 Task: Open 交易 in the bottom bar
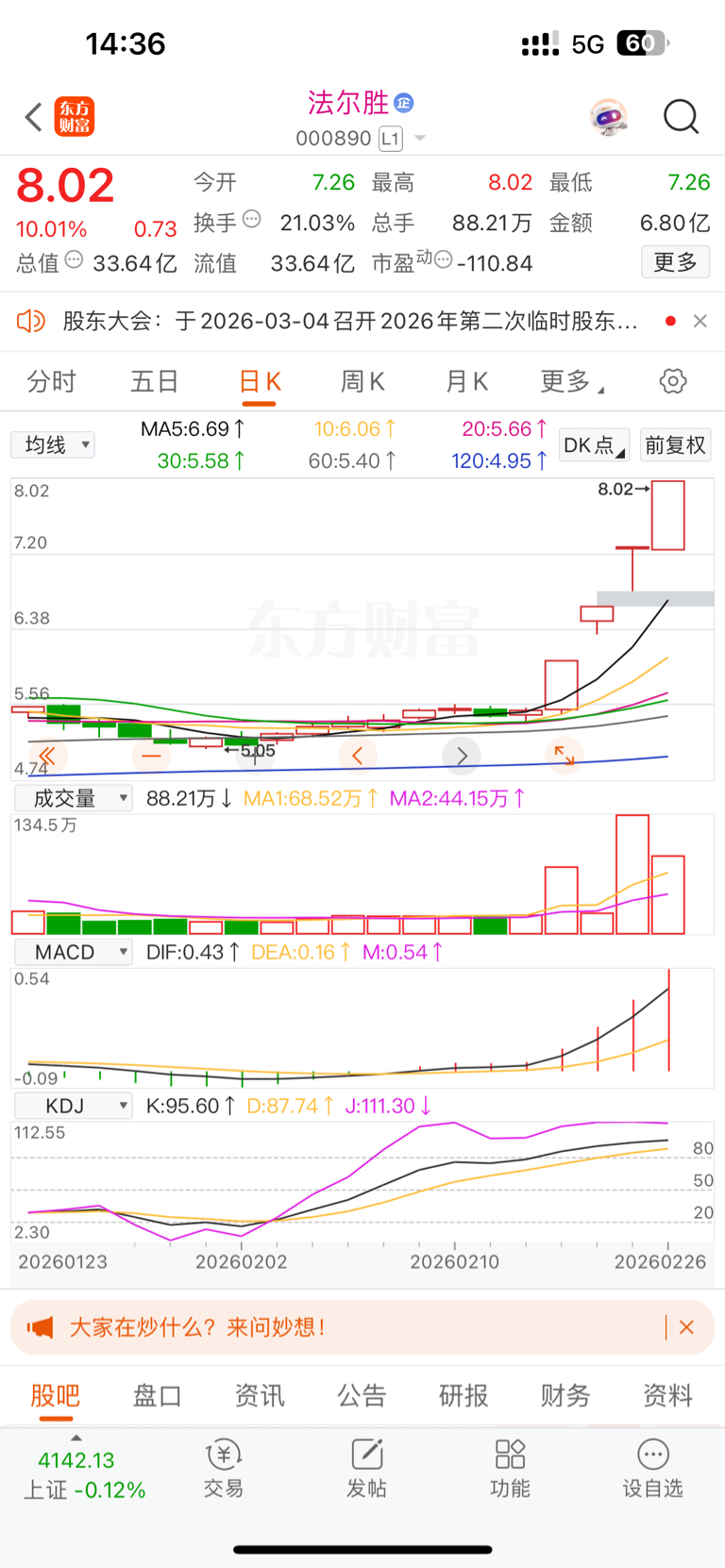[224, 1468]
